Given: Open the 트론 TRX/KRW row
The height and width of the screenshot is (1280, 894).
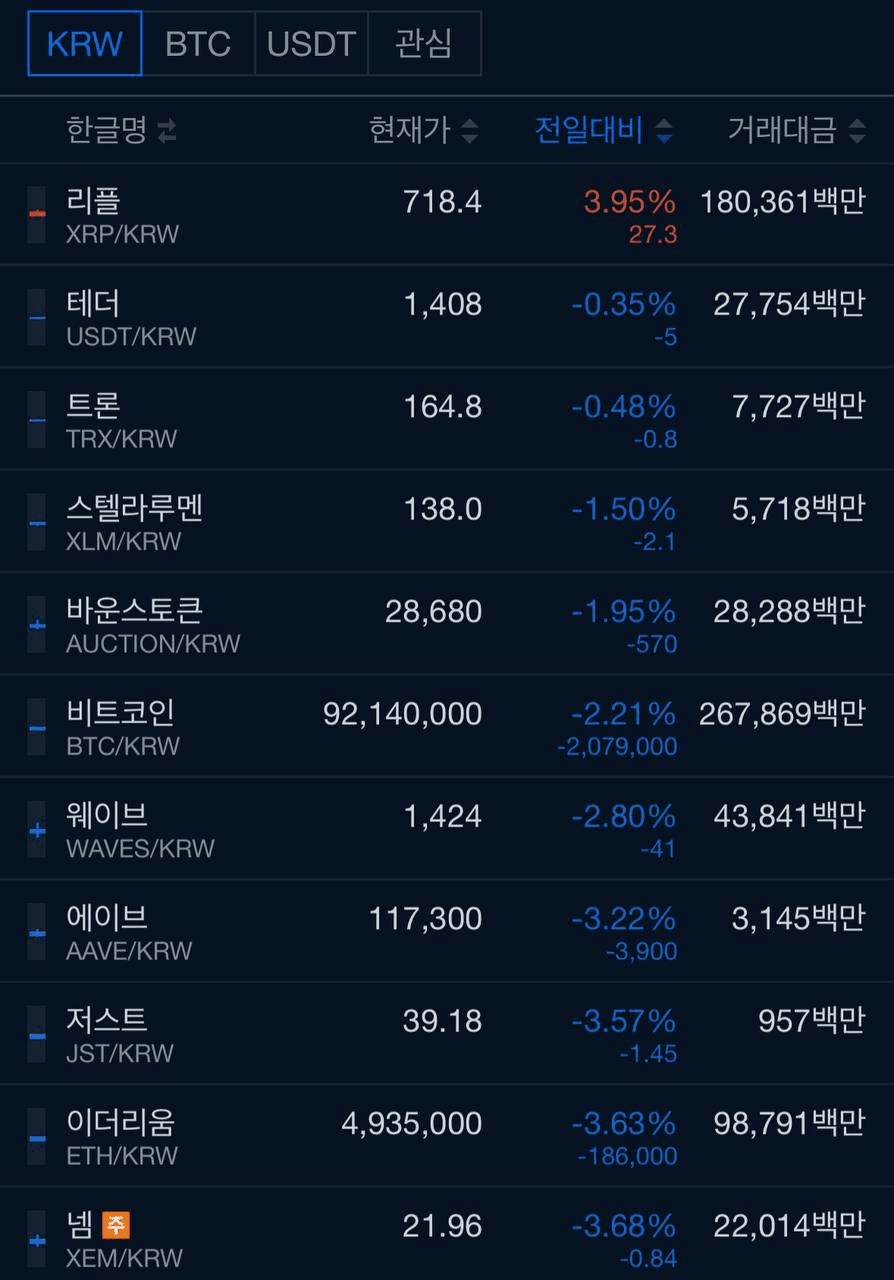Looking at the screenshot, I should click(x=447, y=420).
